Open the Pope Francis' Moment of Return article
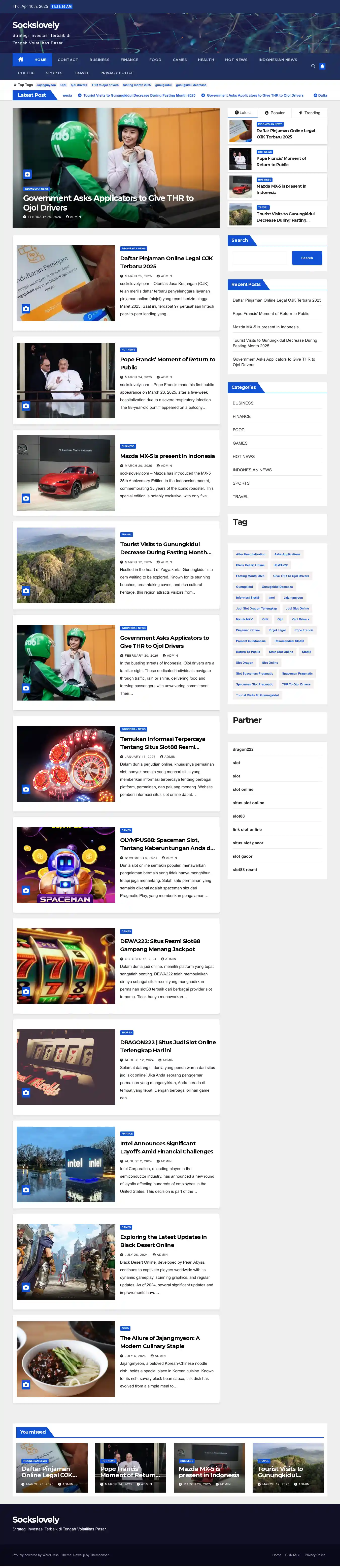This screenshot has width=340, height=1568. [x=167, y=363]
